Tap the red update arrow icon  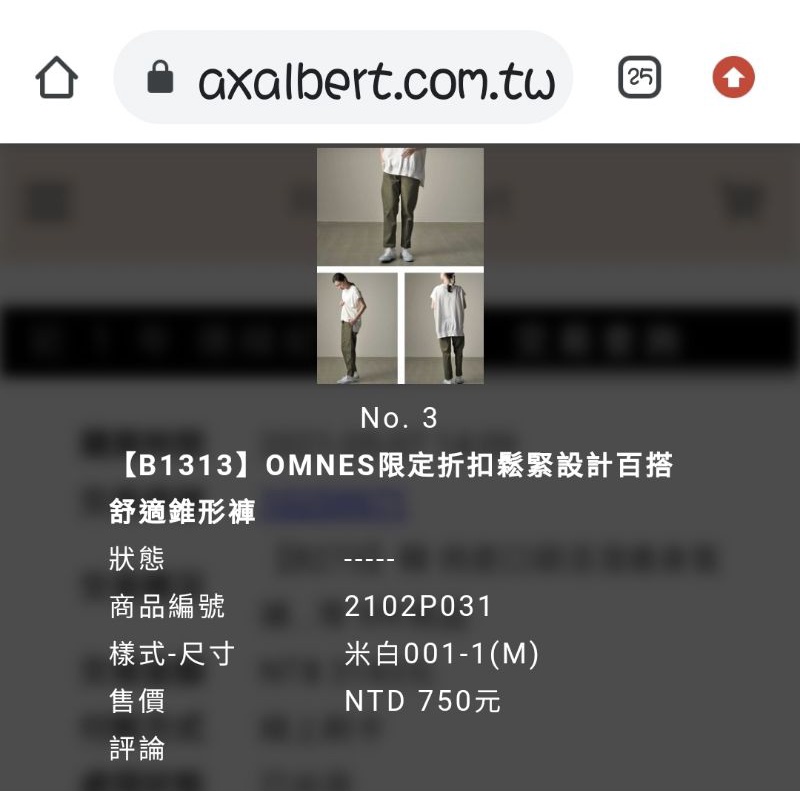coord(733,77)
